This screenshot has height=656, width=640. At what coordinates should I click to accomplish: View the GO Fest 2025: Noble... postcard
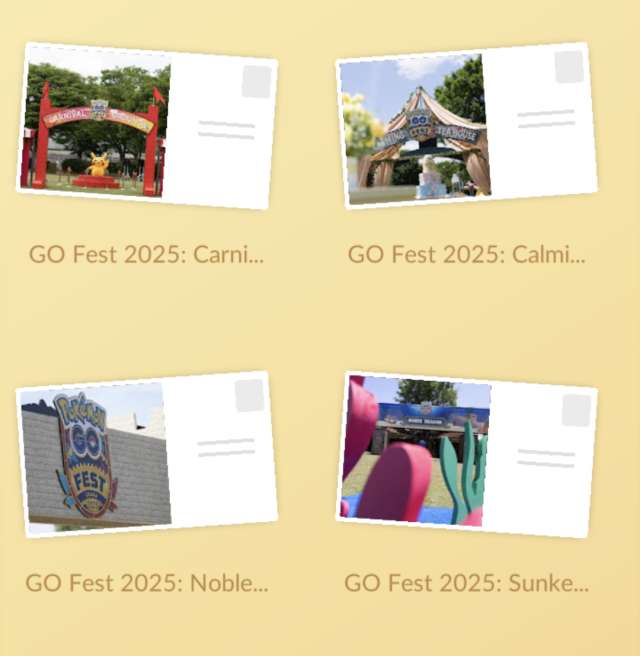click(146, 455)
